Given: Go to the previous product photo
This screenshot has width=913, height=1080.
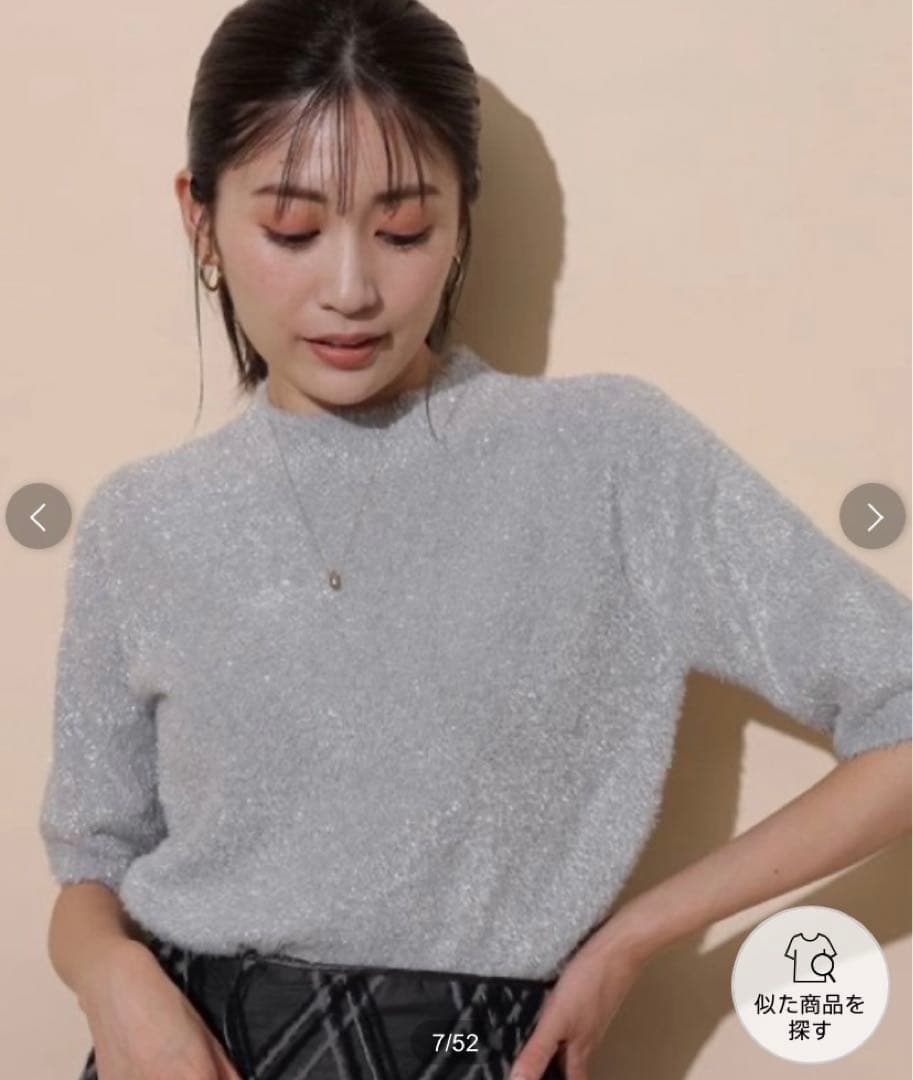Looking at the screenshot, I should point(38,516).
